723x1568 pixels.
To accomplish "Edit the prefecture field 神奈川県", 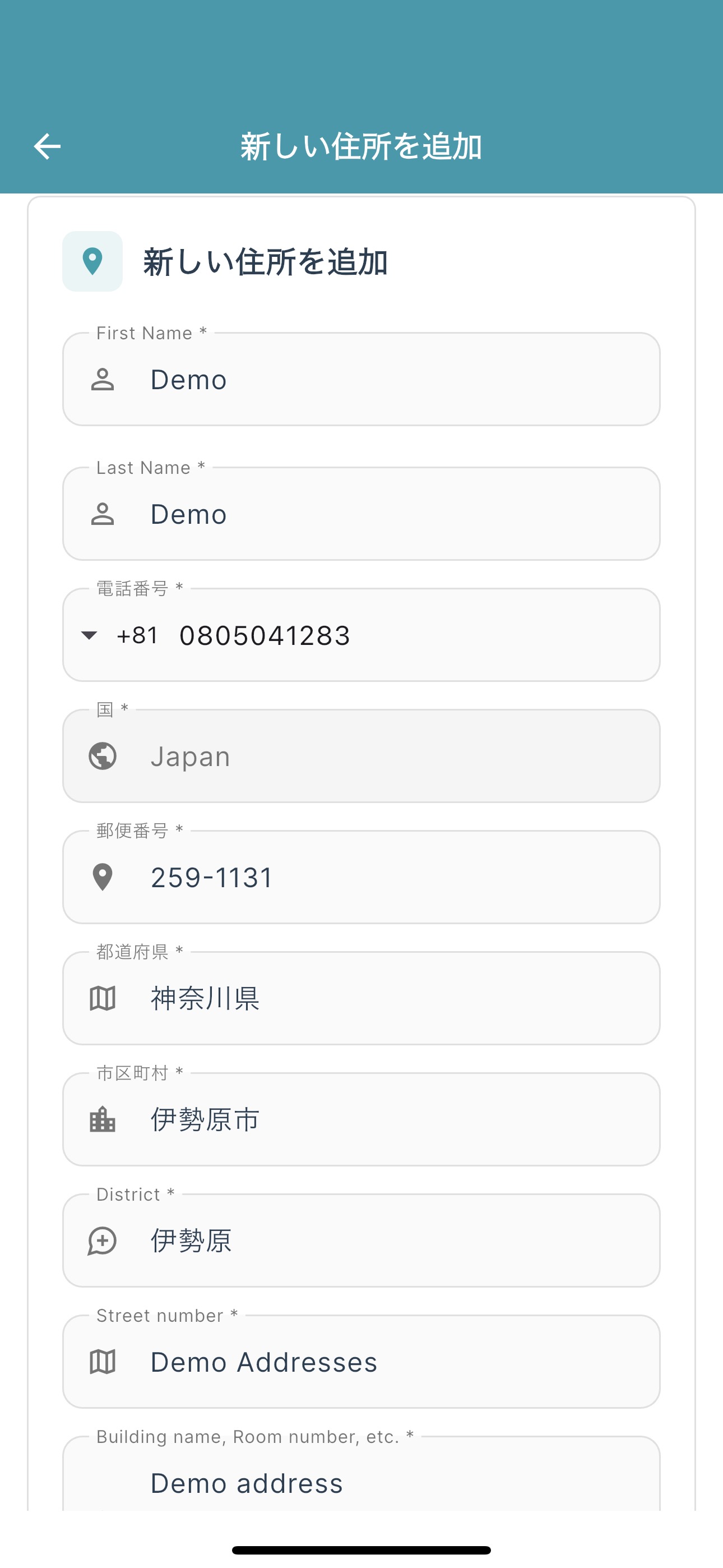I will coord(390,999).
